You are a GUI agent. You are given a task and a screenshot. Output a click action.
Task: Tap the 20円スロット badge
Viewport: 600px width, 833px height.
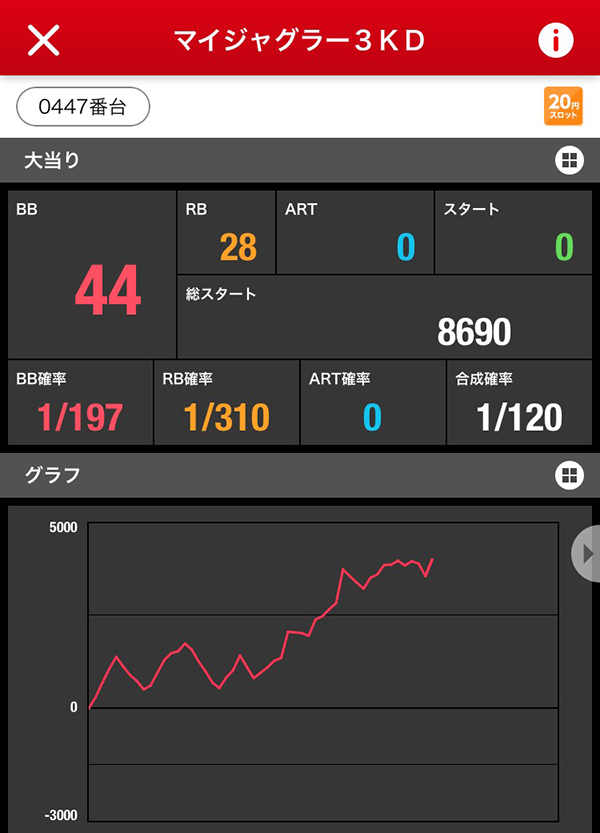point(563,107)
